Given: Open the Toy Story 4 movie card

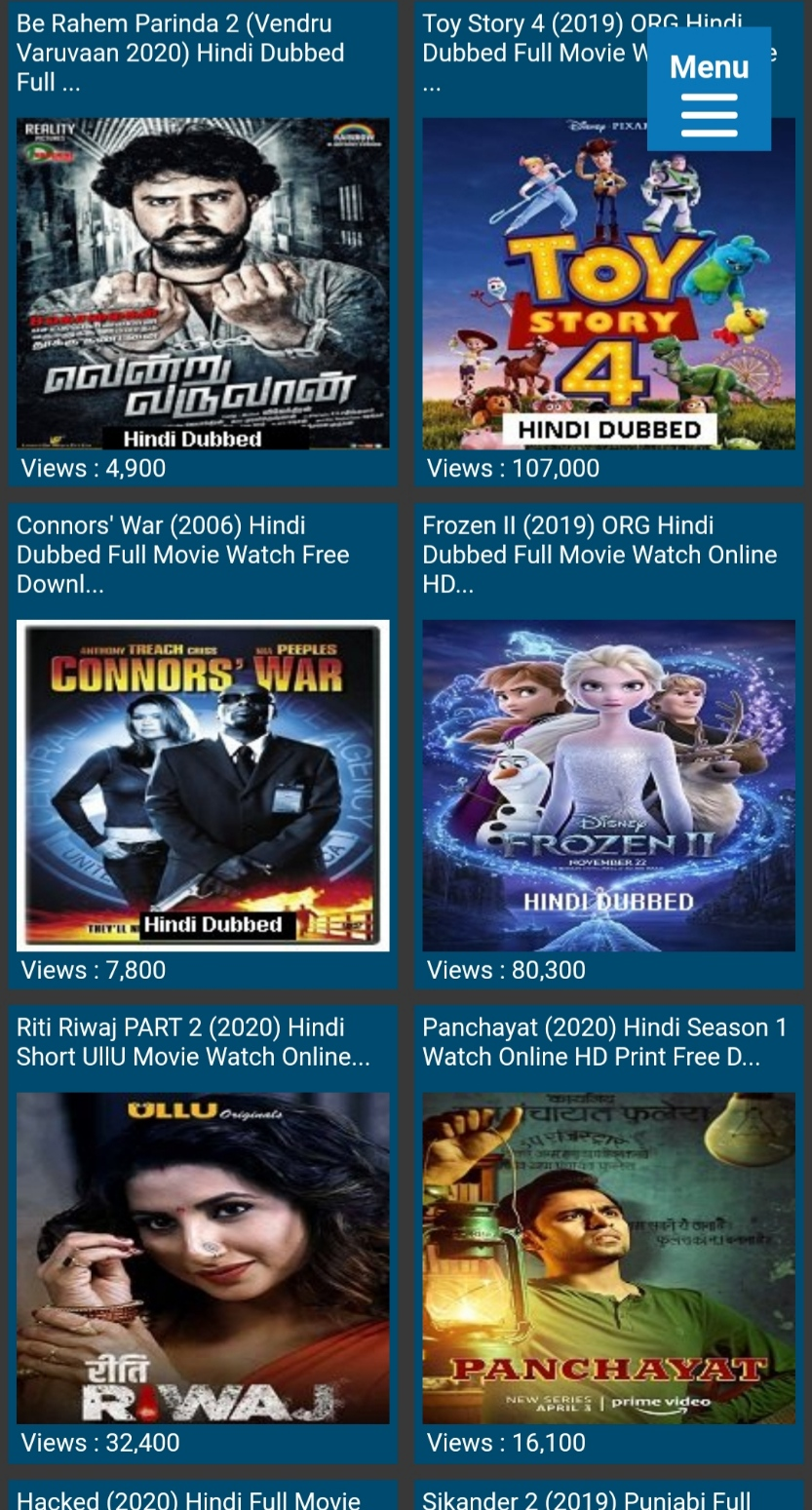Looking at the screenshot, I should [608, 244].
